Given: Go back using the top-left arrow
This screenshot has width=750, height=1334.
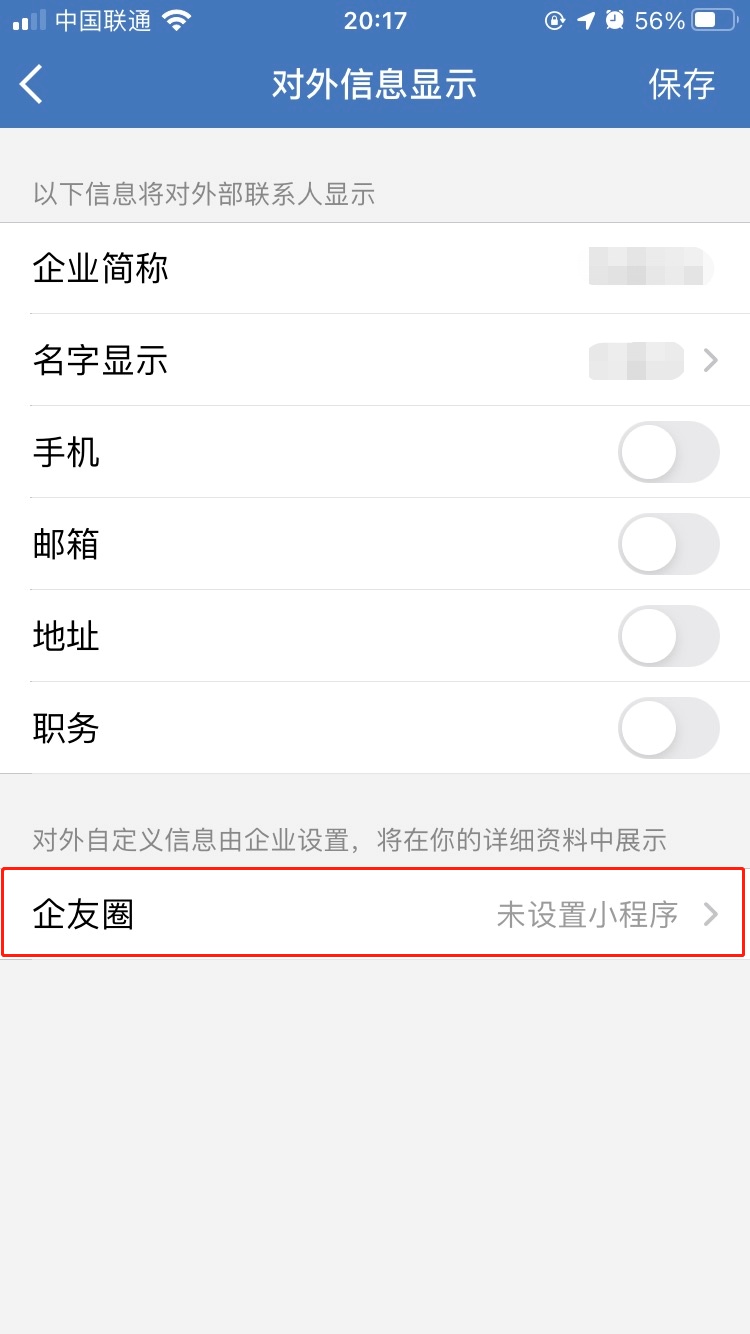Looking at the screenshot, I should pyautogui.click(x=32, y=84).
